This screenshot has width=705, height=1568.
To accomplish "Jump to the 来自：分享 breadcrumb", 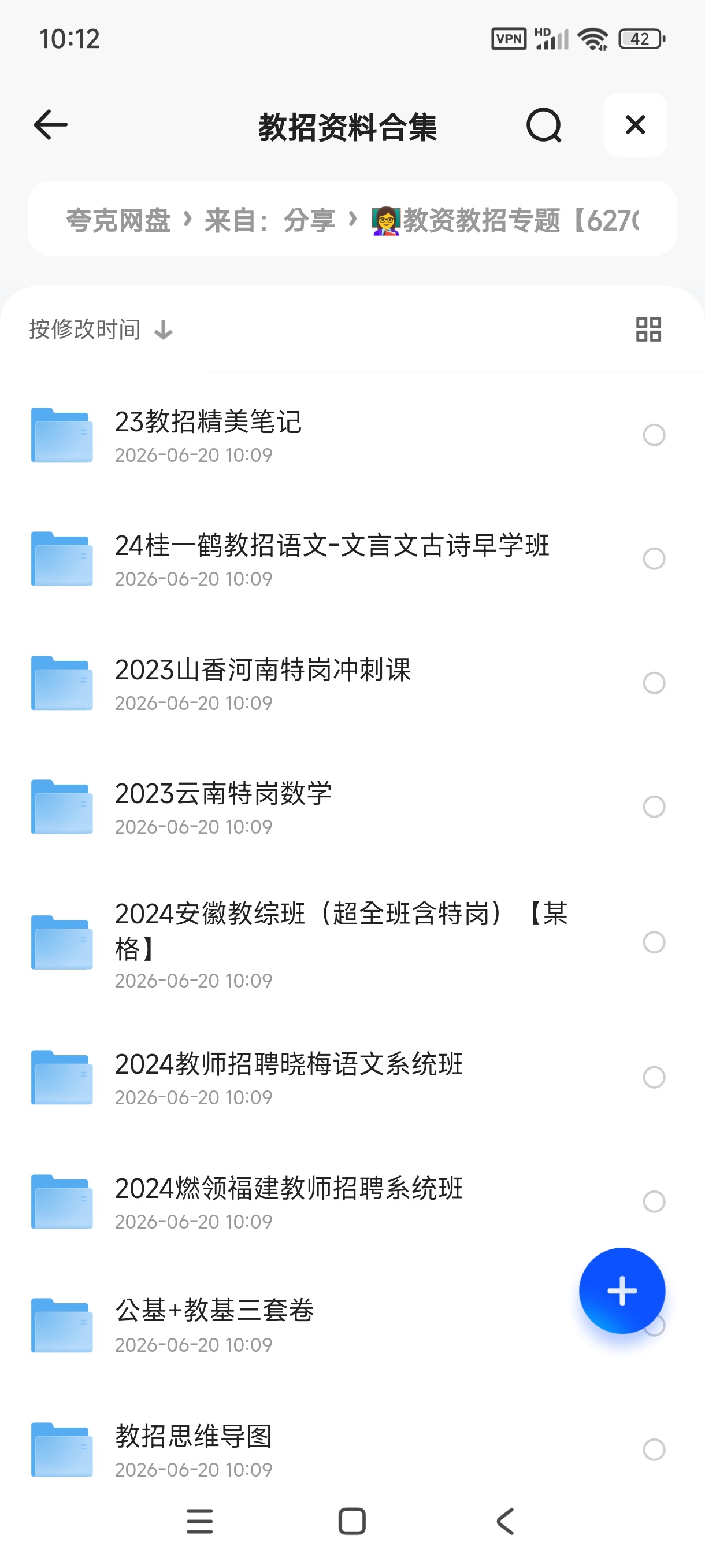I will point(269,220).
